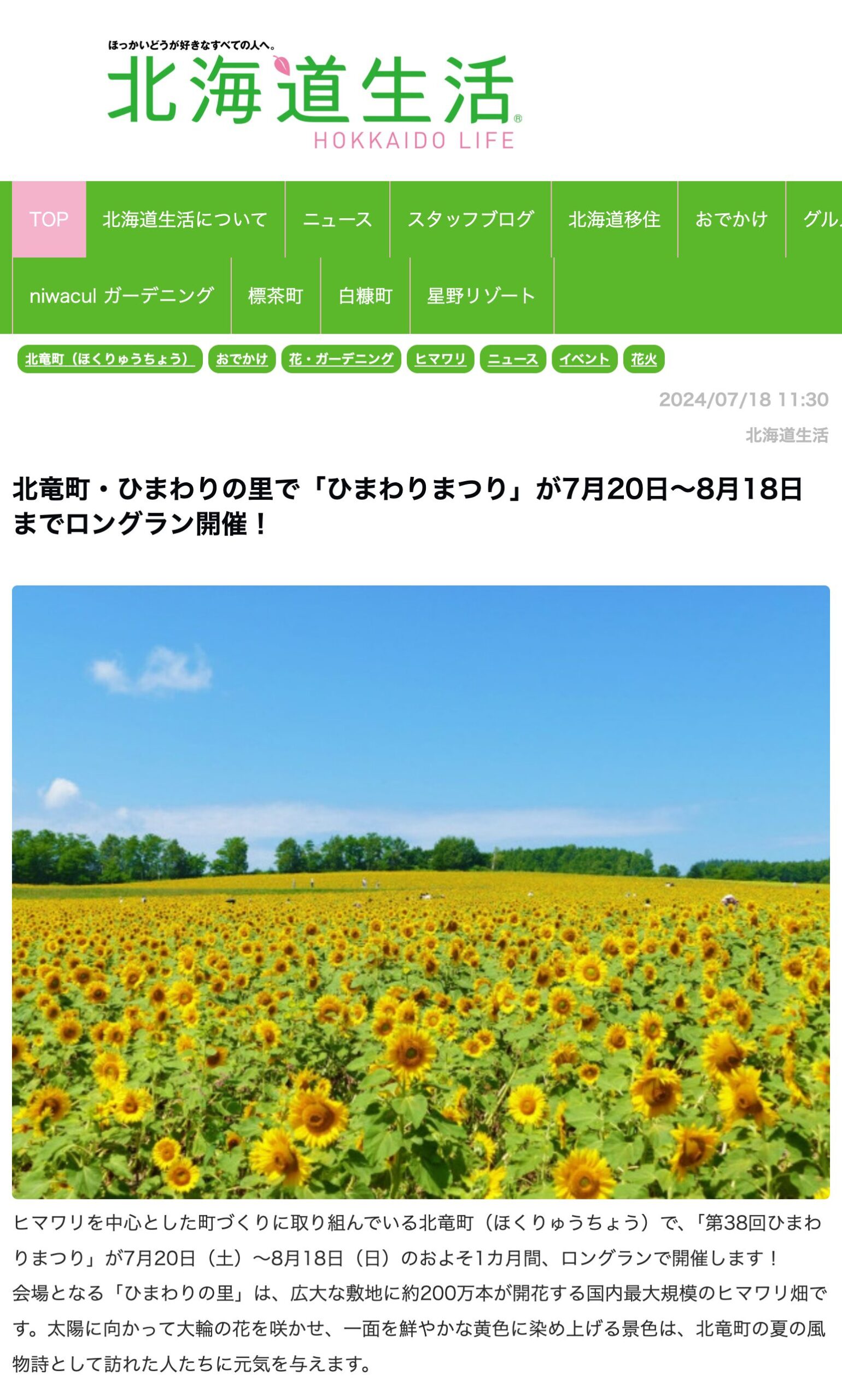The image size is (842, 1400).
Task: Open the TOP navigation item
Action: coord(49,220)
